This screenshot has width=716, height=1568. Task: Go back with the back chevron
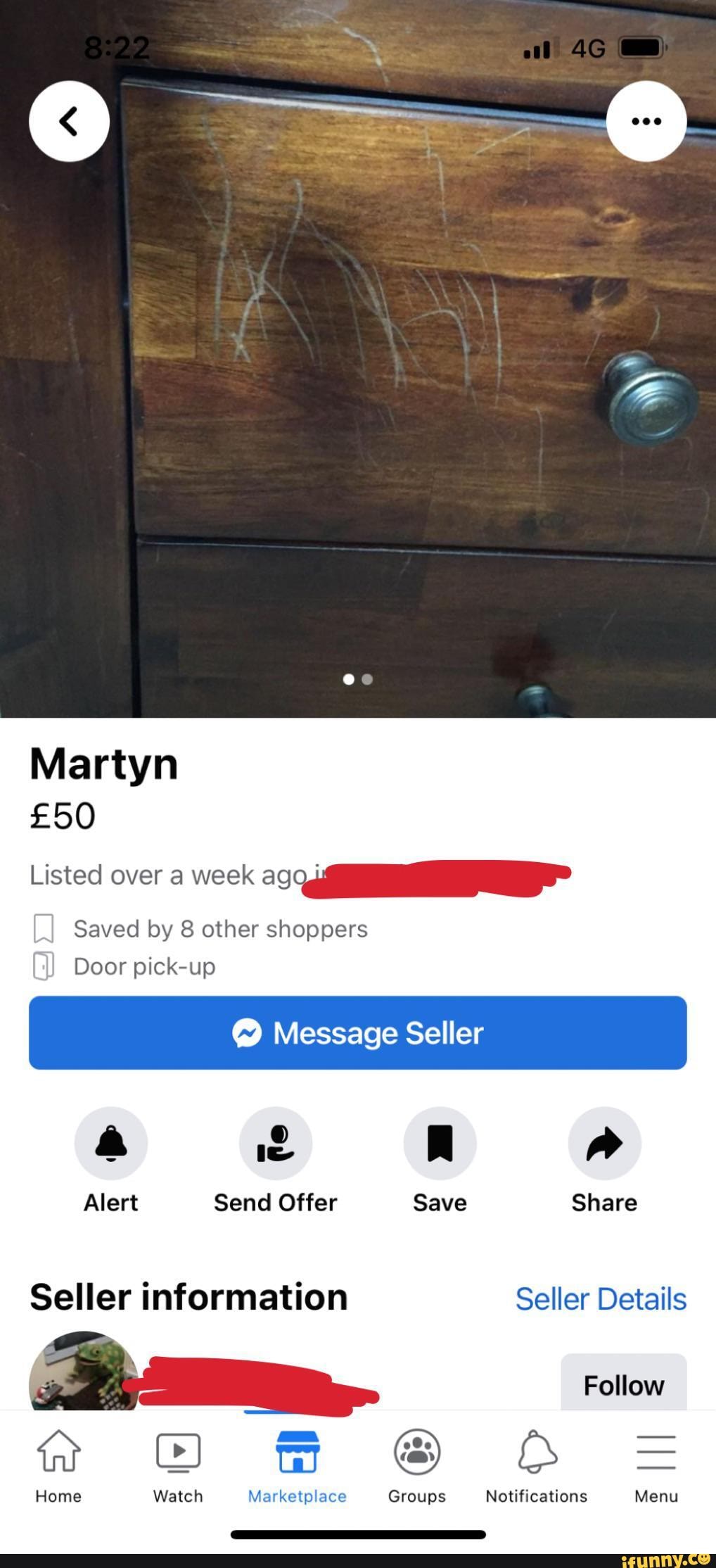pos(69,120)
